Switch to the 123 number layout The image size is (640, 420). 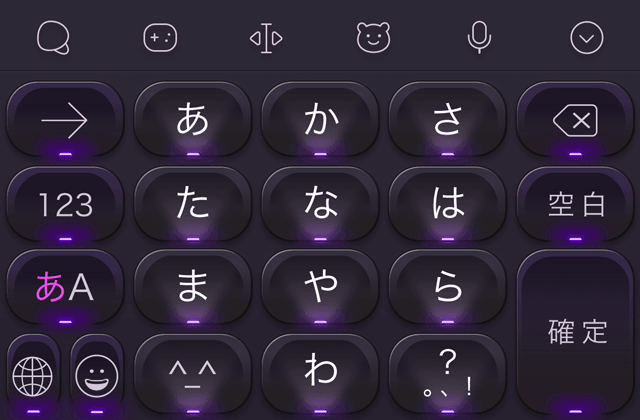65,205
